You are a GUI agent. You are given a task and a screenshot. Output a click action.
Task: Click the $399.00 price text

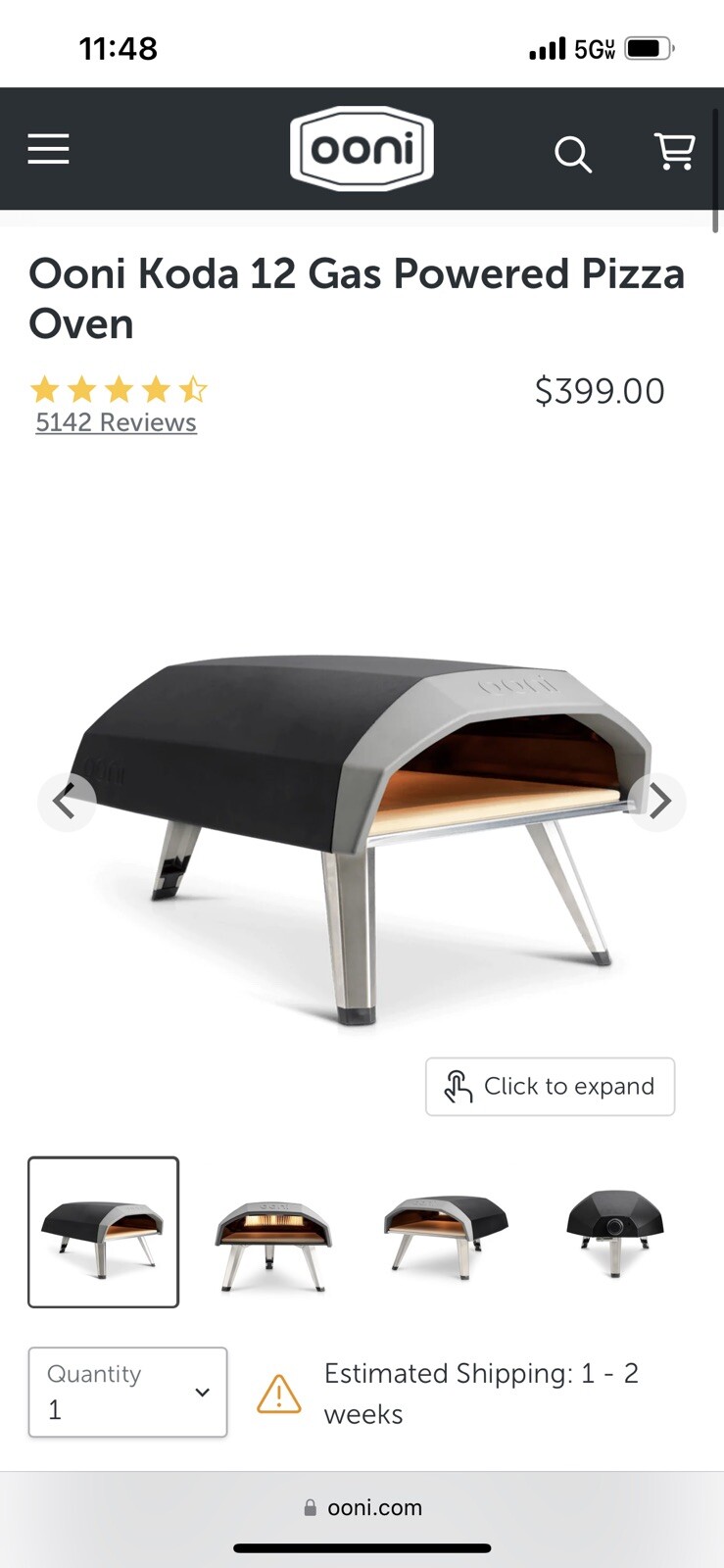click(x=600, y=390)
